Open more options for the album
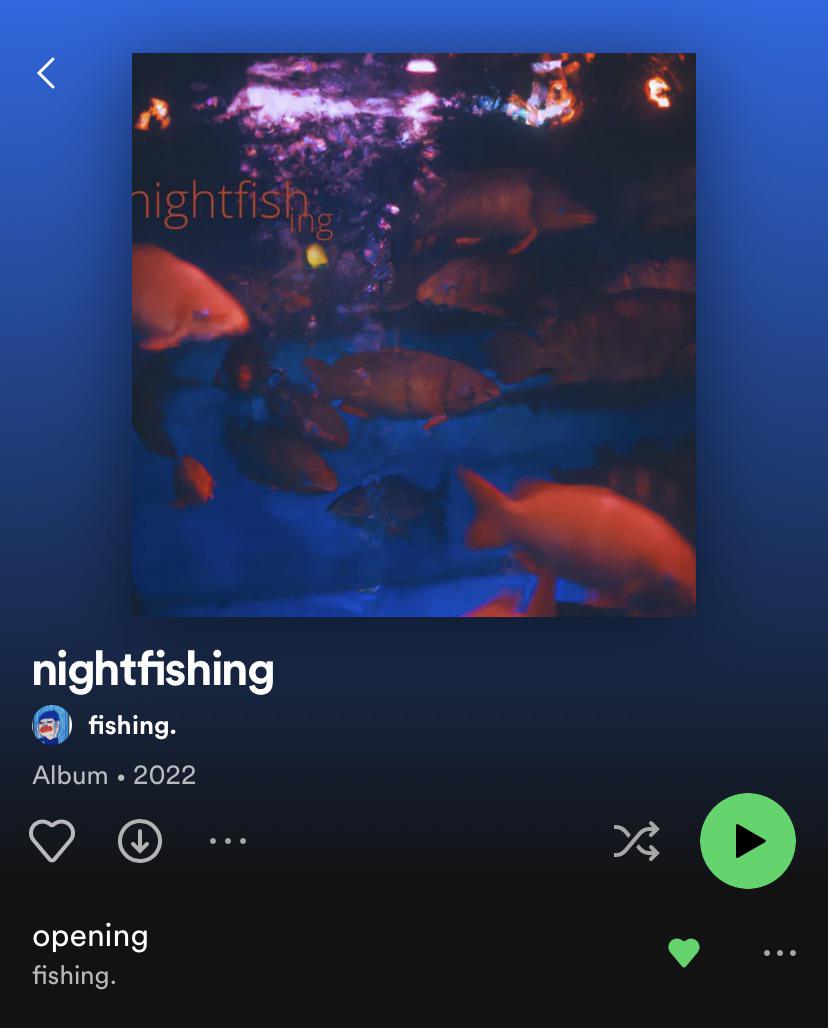 228,841
